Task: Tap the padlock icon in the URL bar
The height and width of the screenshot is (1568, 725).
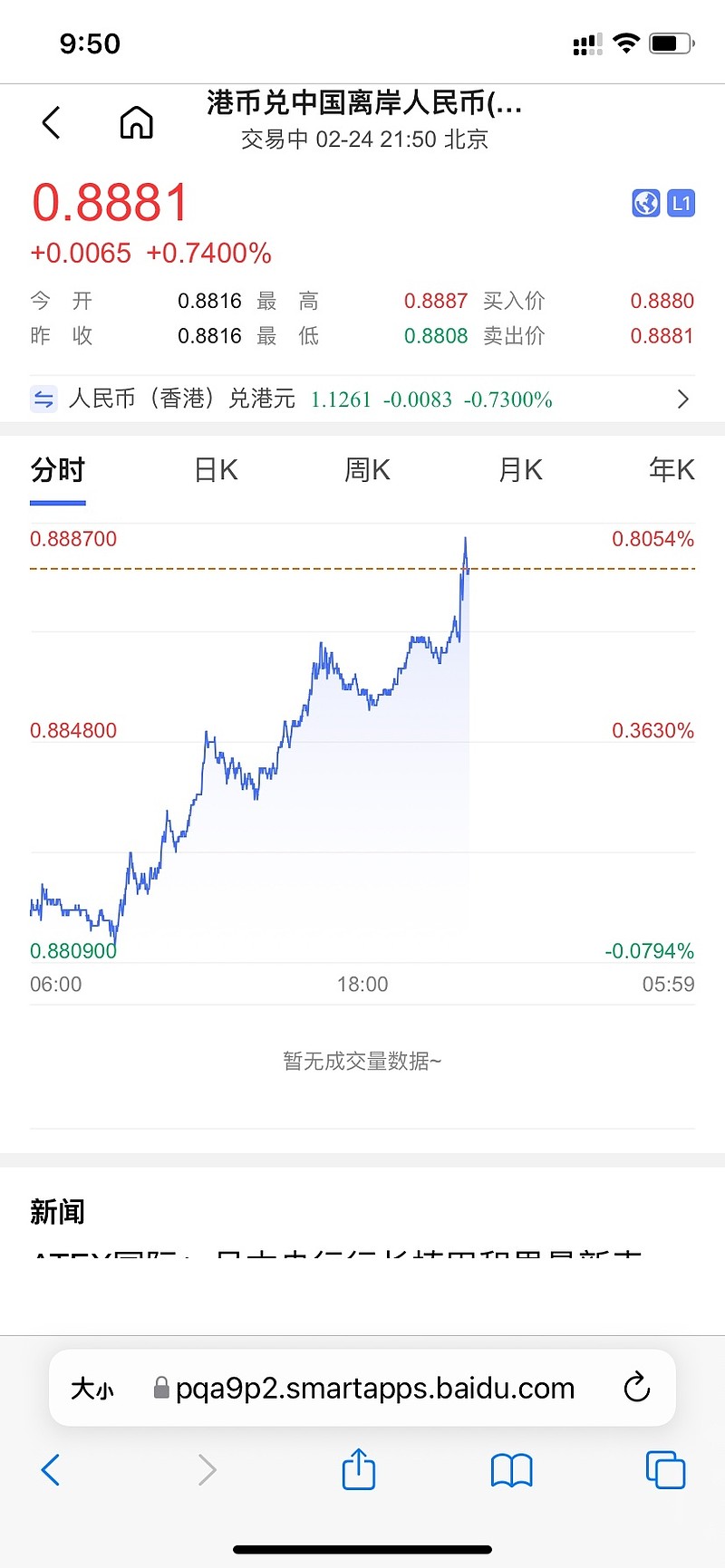Action: pos(159,1387)
